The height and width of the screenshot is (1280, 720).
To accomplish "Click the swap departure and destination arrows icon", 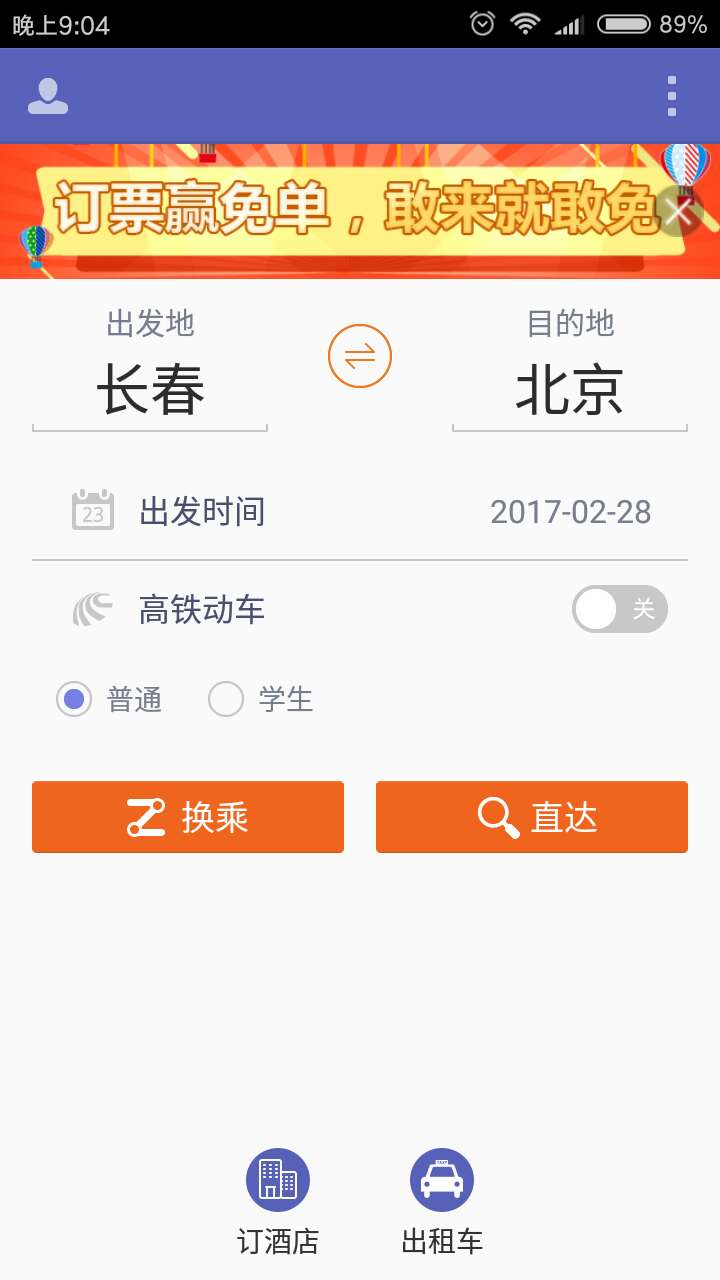I will 359,354.
